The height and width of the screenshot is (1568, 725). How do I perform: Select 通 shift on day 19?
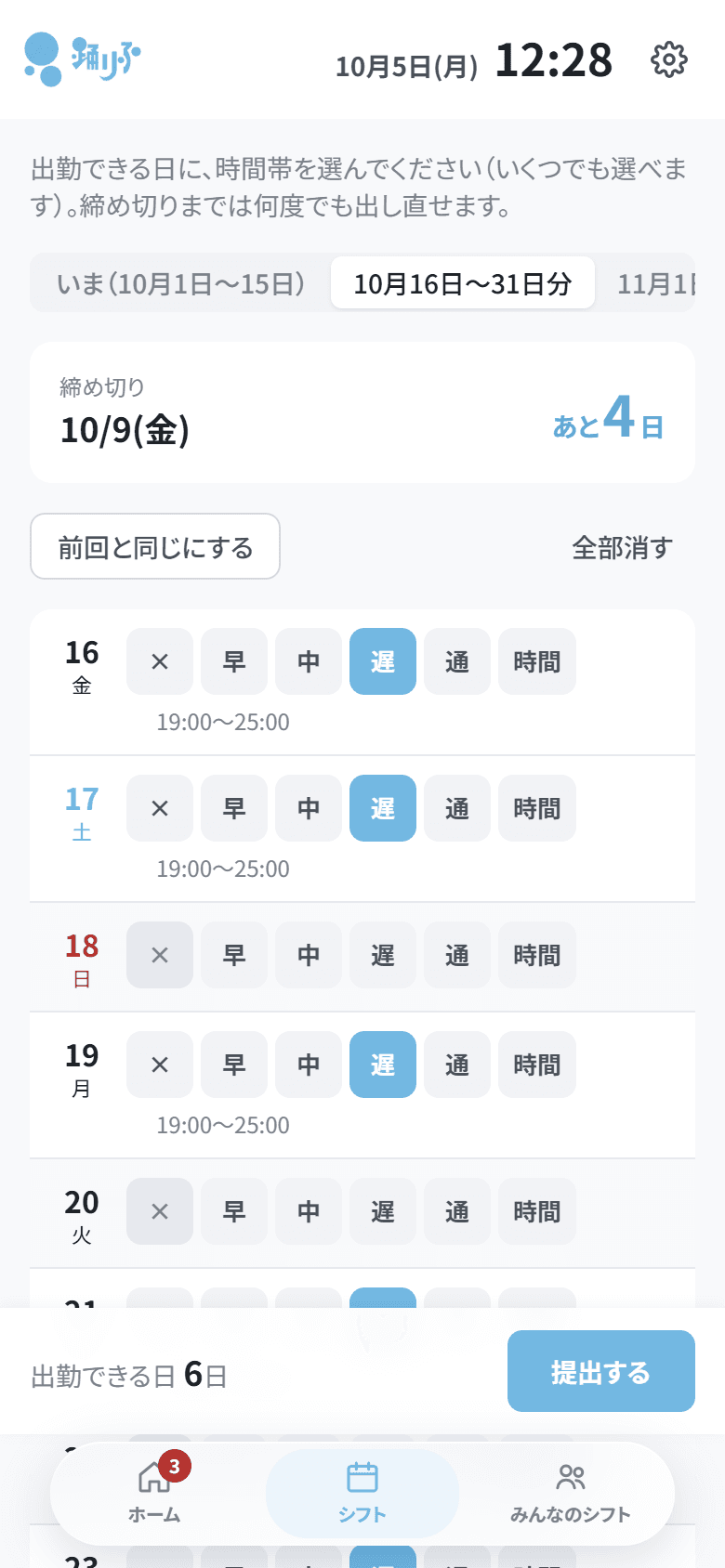[x=457, y=1065]
